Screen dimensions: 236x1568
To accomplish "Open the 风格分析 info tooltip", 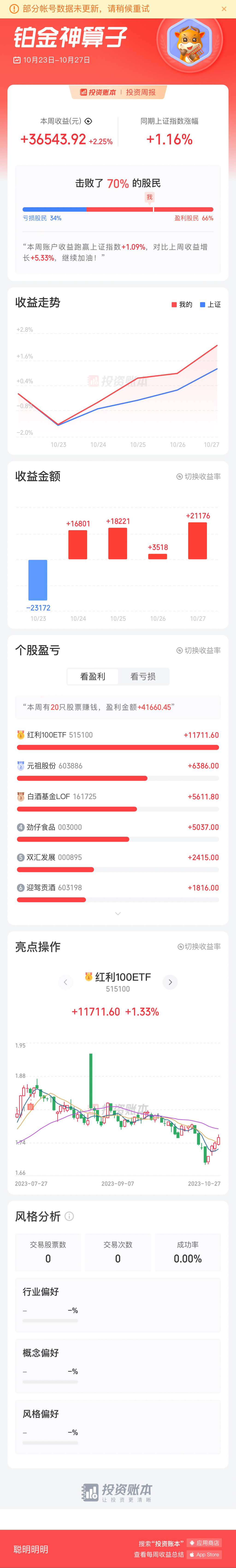I will [x=69, y=1216].
